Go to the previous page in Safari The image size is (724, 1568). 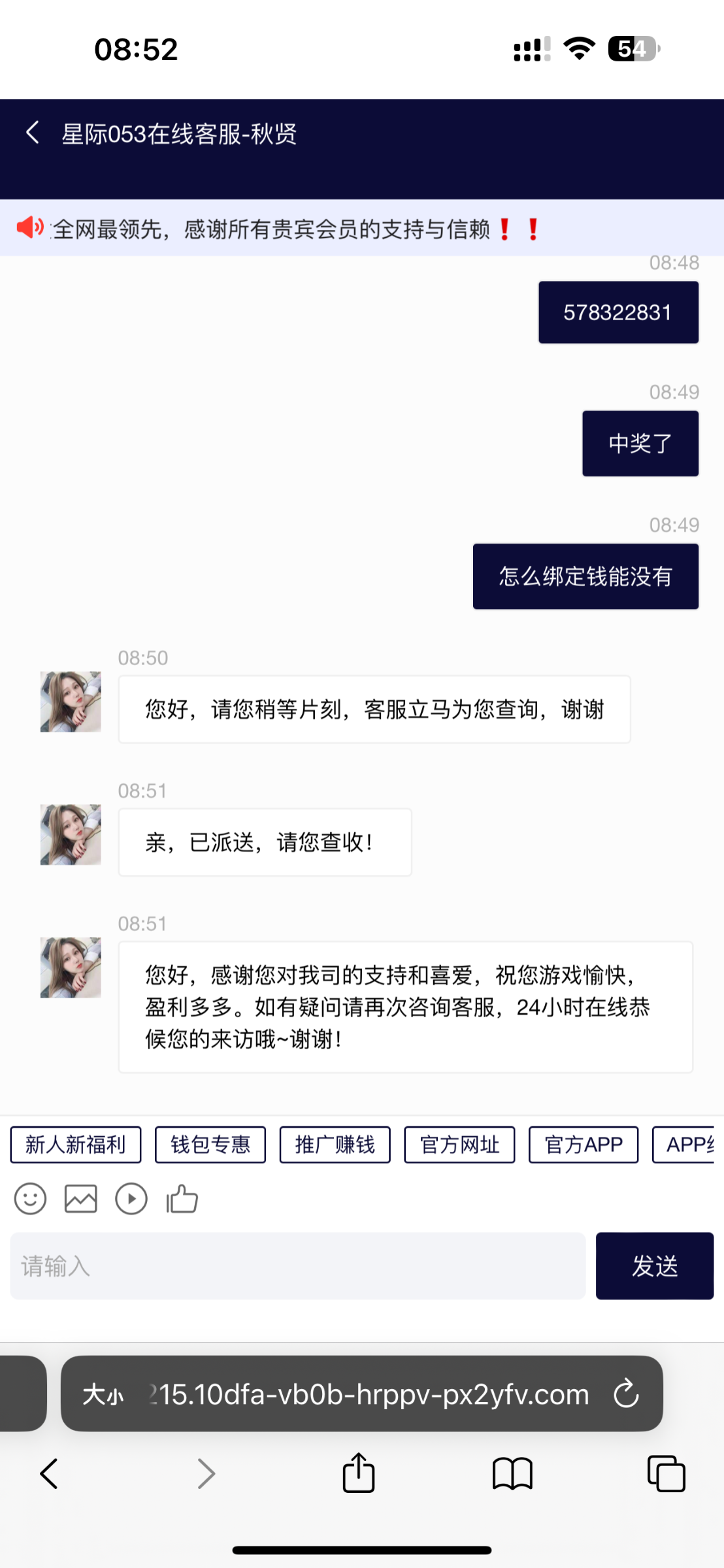(50, 1474)
